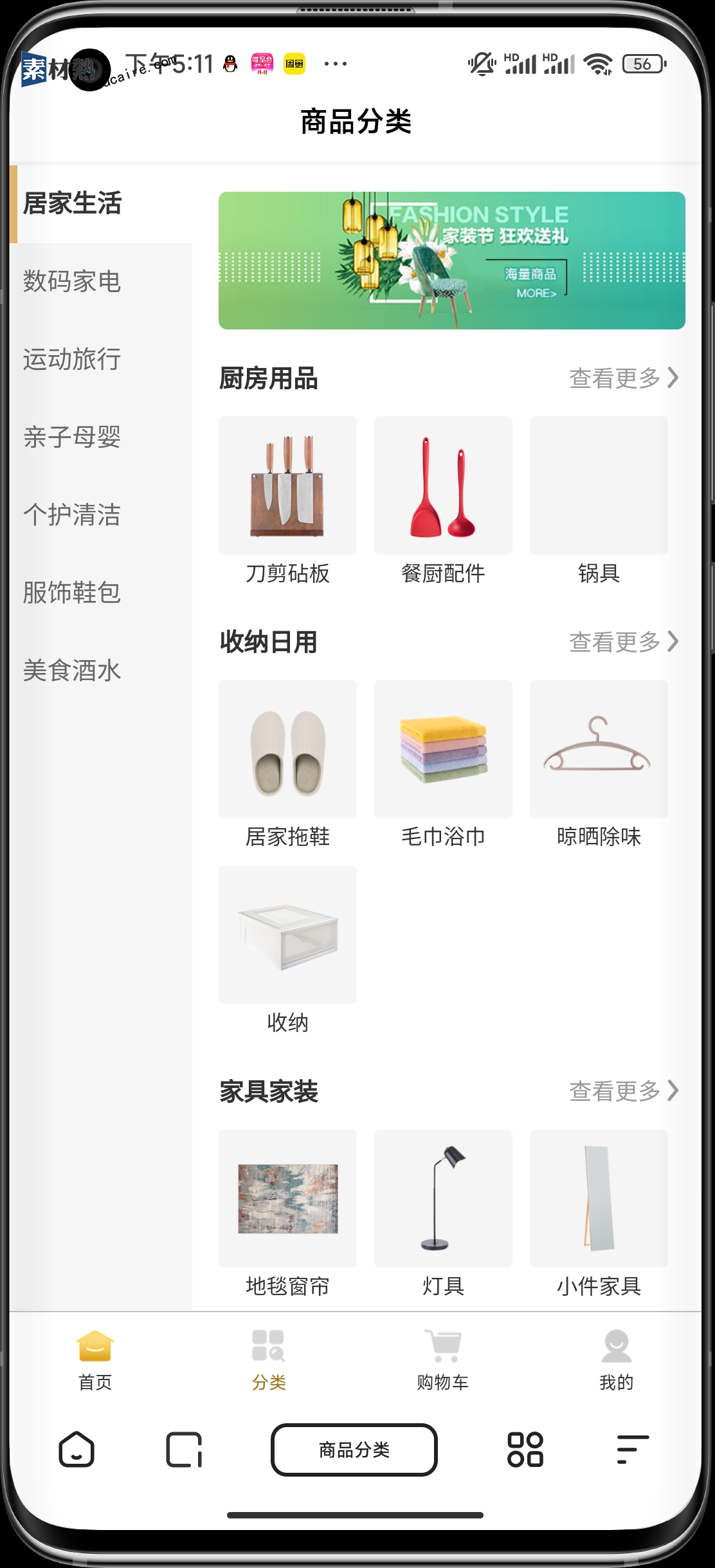The height and width of the screenshot is (1568, 715).
Task: Switch to the 我的 tab
Action: coord(616,1360)
